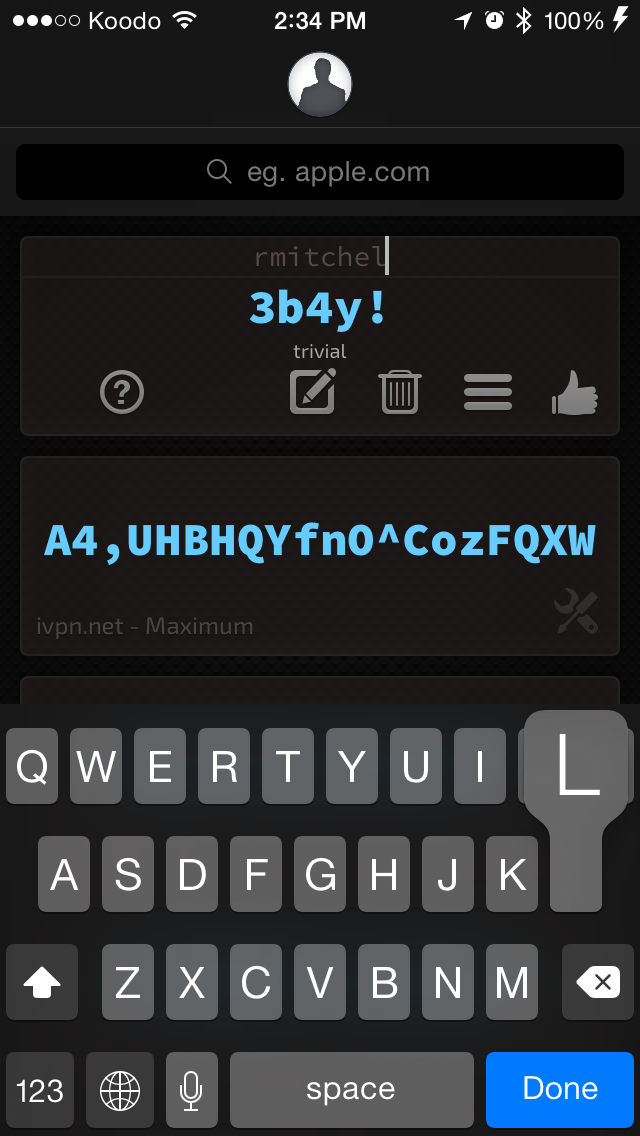Tap the globe keyboard switcher key

click(120, 1089)
